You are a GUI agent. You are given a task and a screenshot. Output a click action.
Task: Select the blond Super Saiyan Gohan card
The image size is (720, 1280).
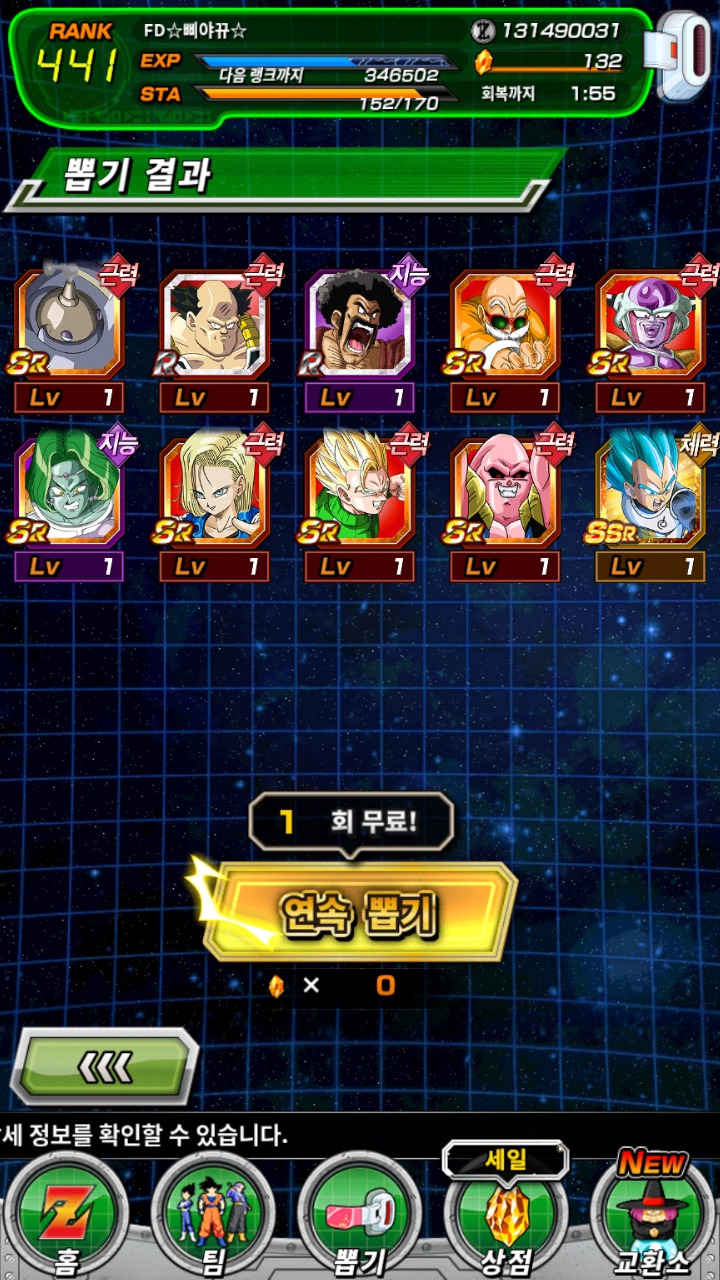click(360, 490)
